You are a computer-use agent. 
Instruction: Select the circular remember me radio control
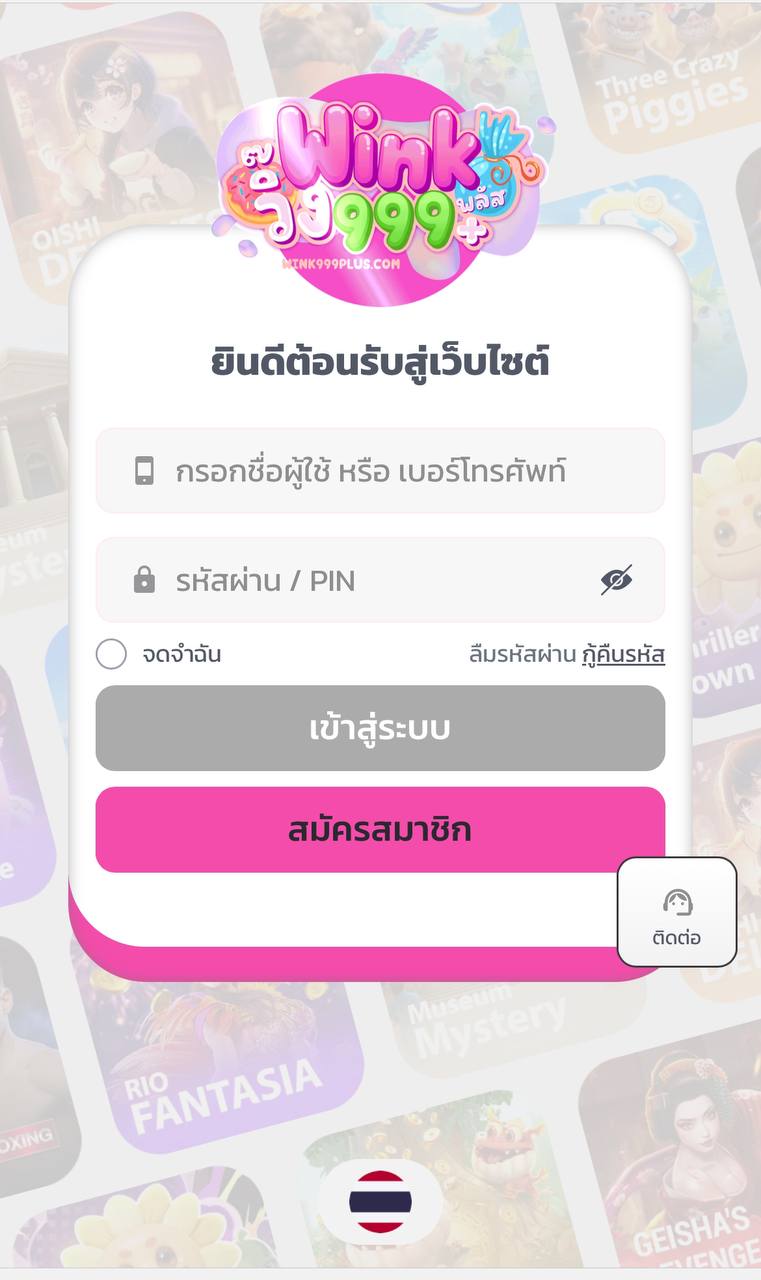click(x=110, y=654)
